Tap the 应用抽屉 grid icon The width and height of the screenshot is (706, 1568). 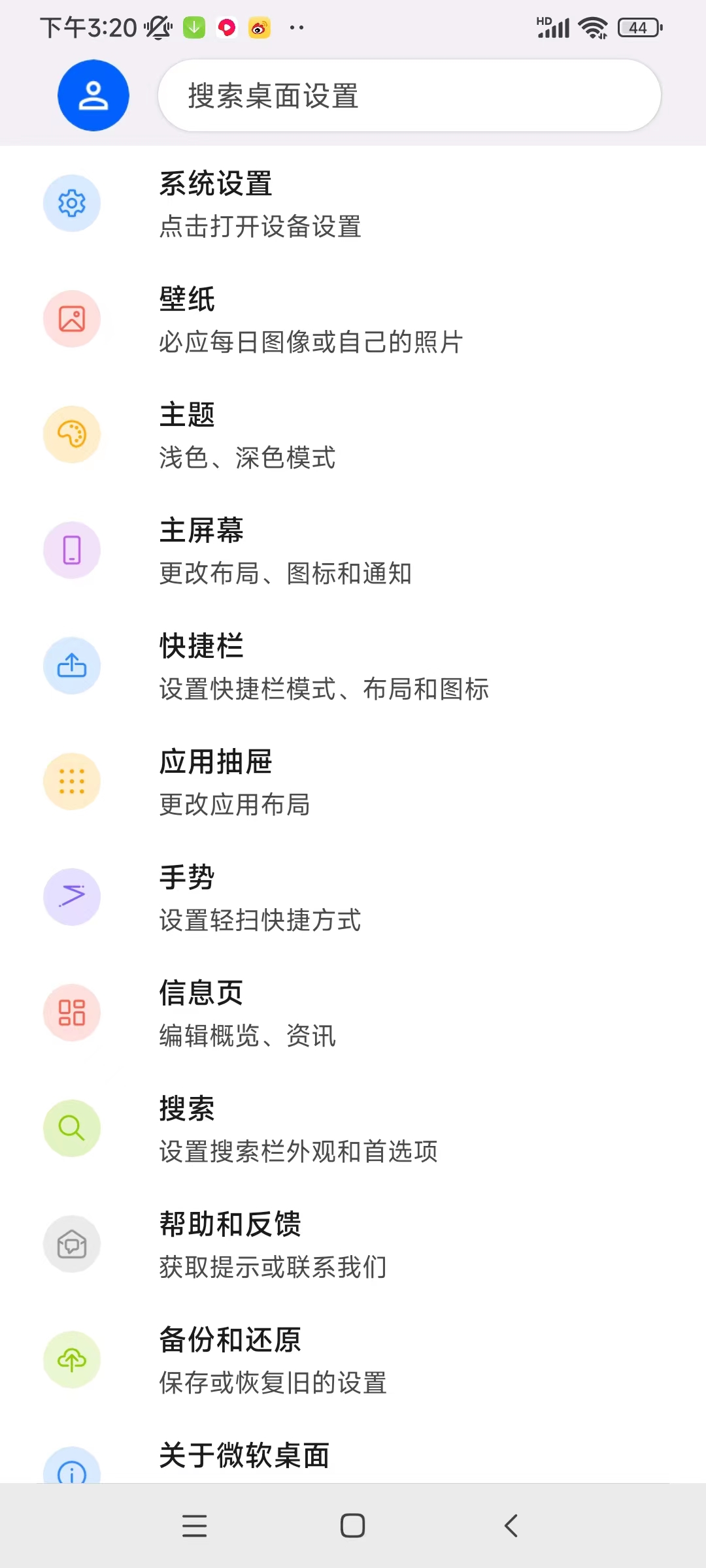72,781
